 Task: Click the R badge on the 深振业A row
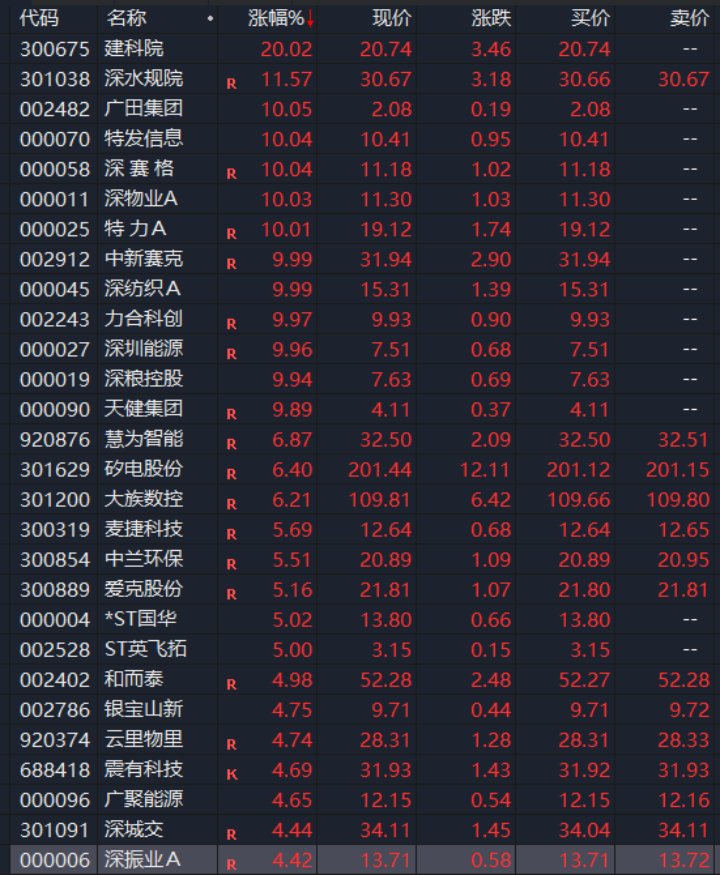tap(231, 861)
